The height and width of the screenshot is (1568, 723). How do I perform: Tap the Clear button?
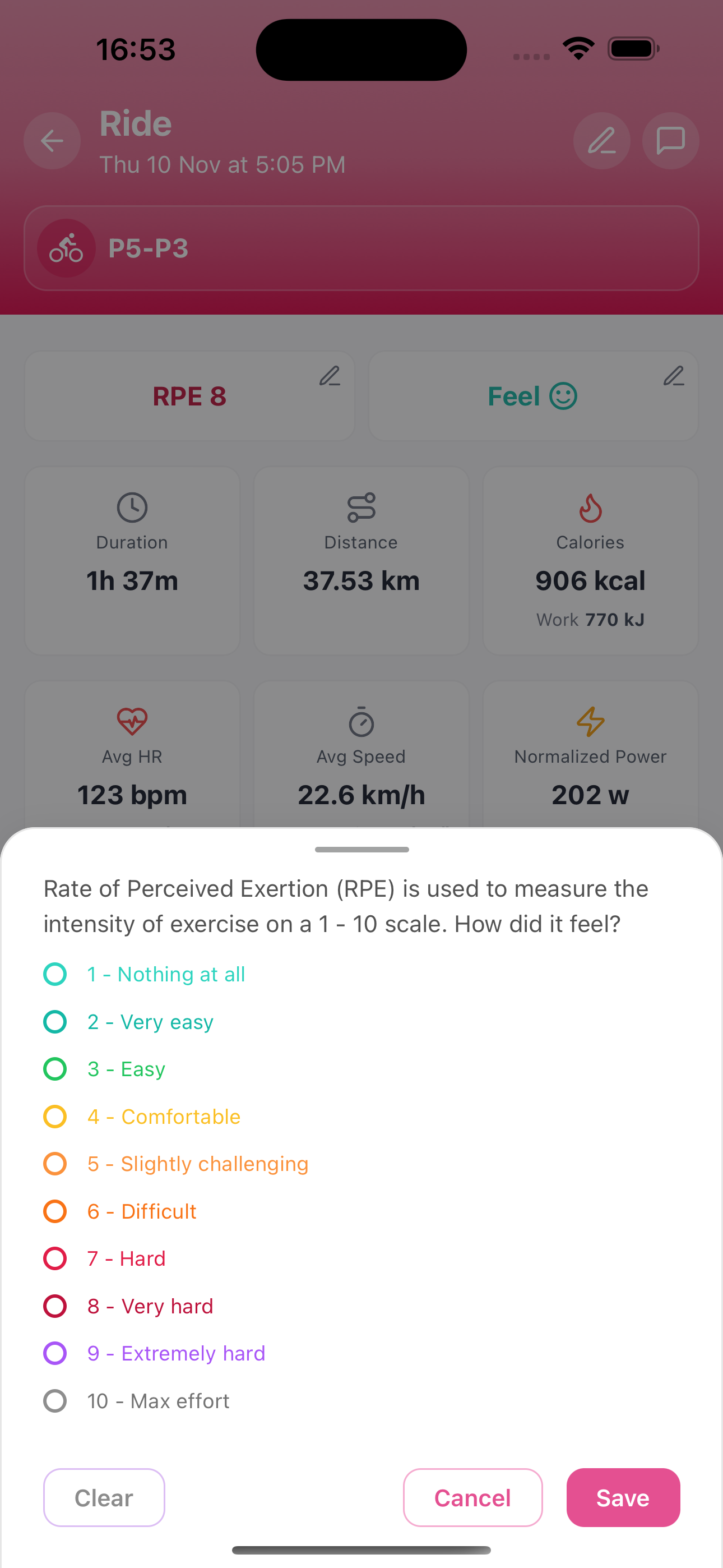click(104, 1497)
